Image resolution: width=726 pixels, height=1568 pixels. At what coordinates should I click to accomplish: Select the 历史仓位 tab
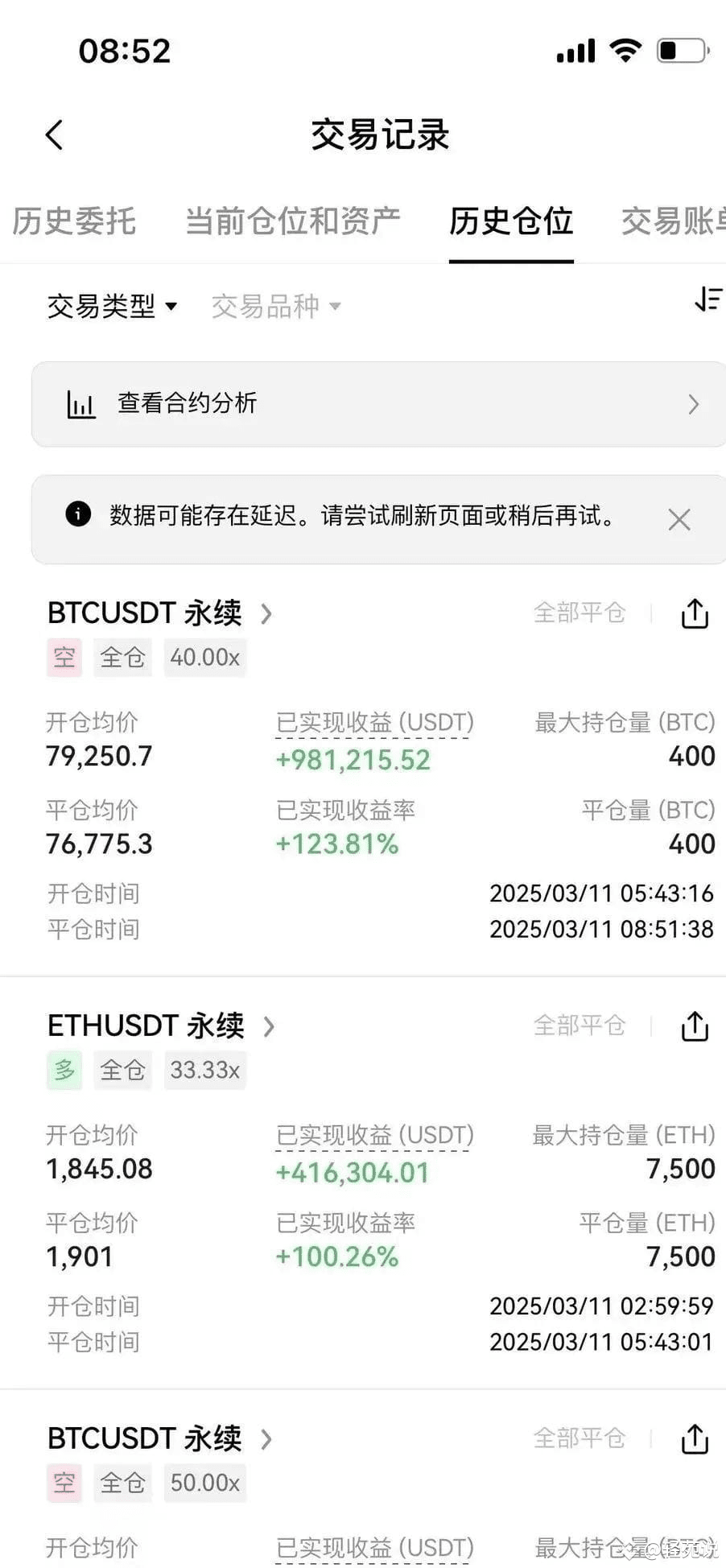coord(511,221)
